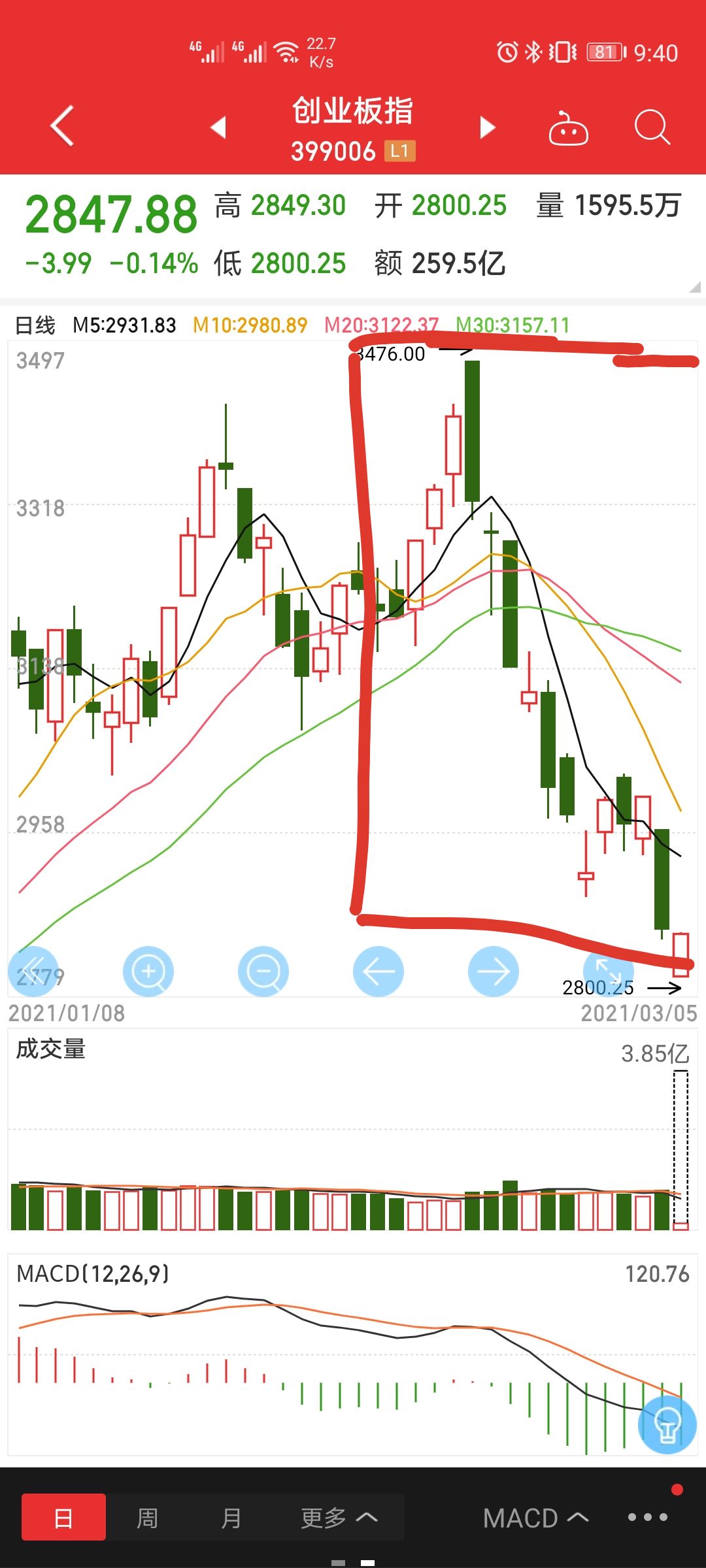
Task: Zoom out on the candlestick chart
Action: pos(263,972)
